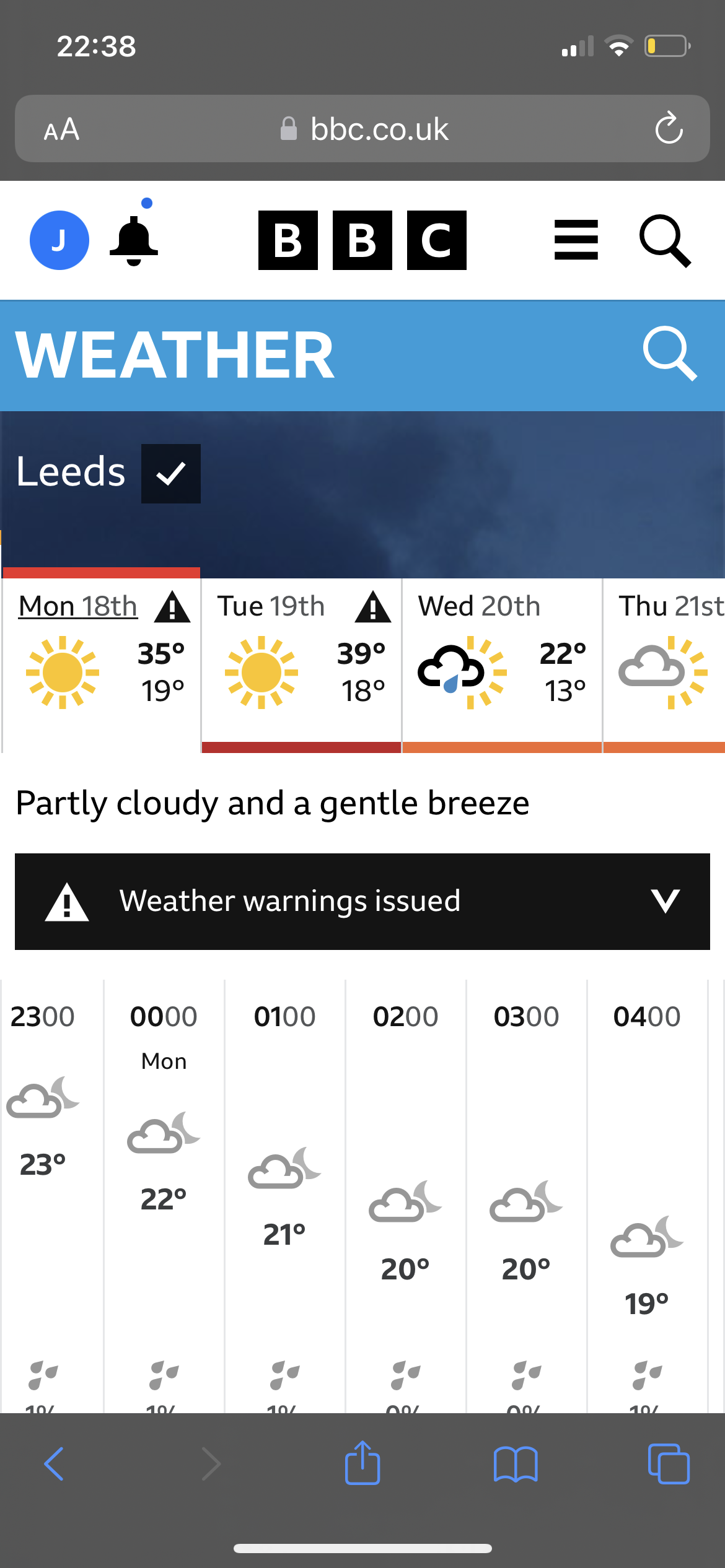Expand Weather warnings issued
The image size is (725, 1568).
362,902
